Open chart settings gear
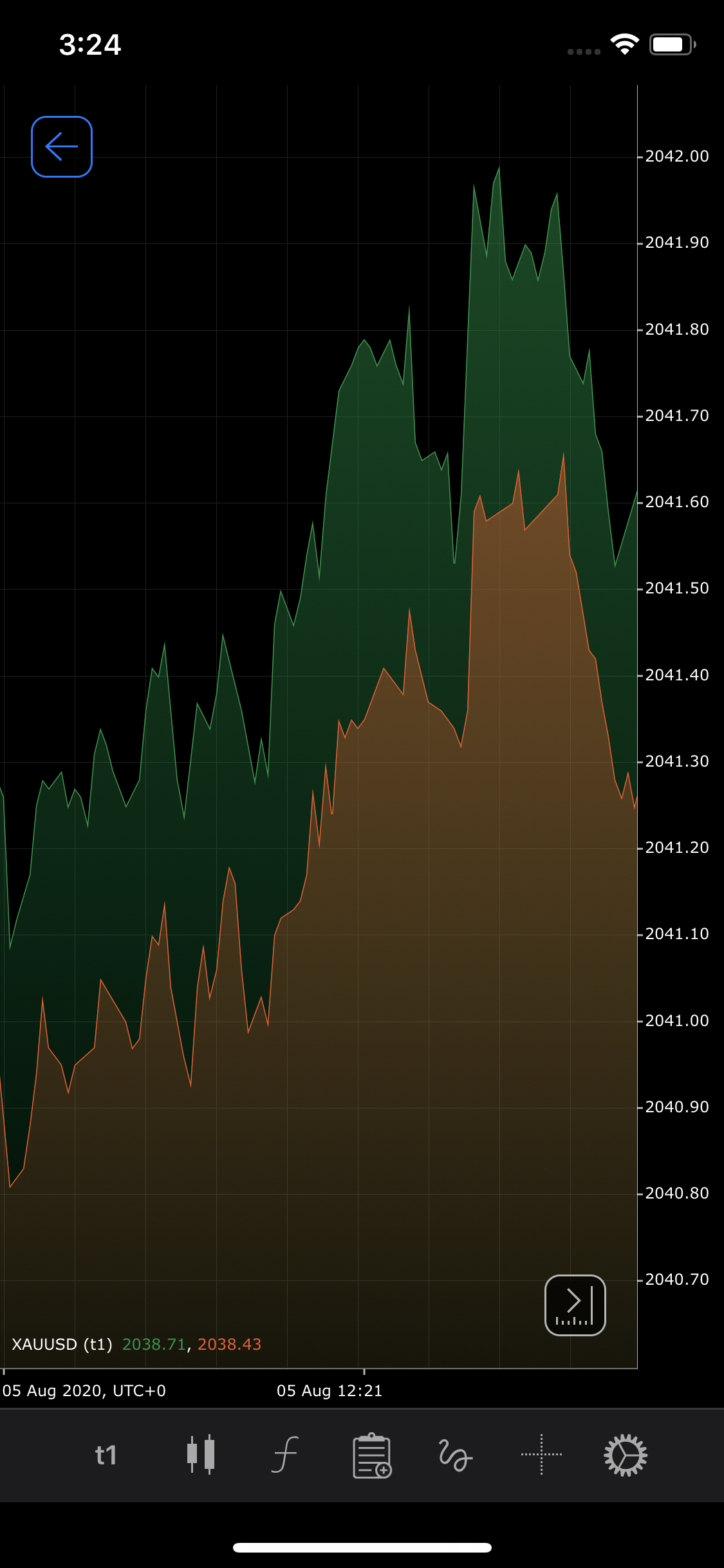 [626, 1455]
